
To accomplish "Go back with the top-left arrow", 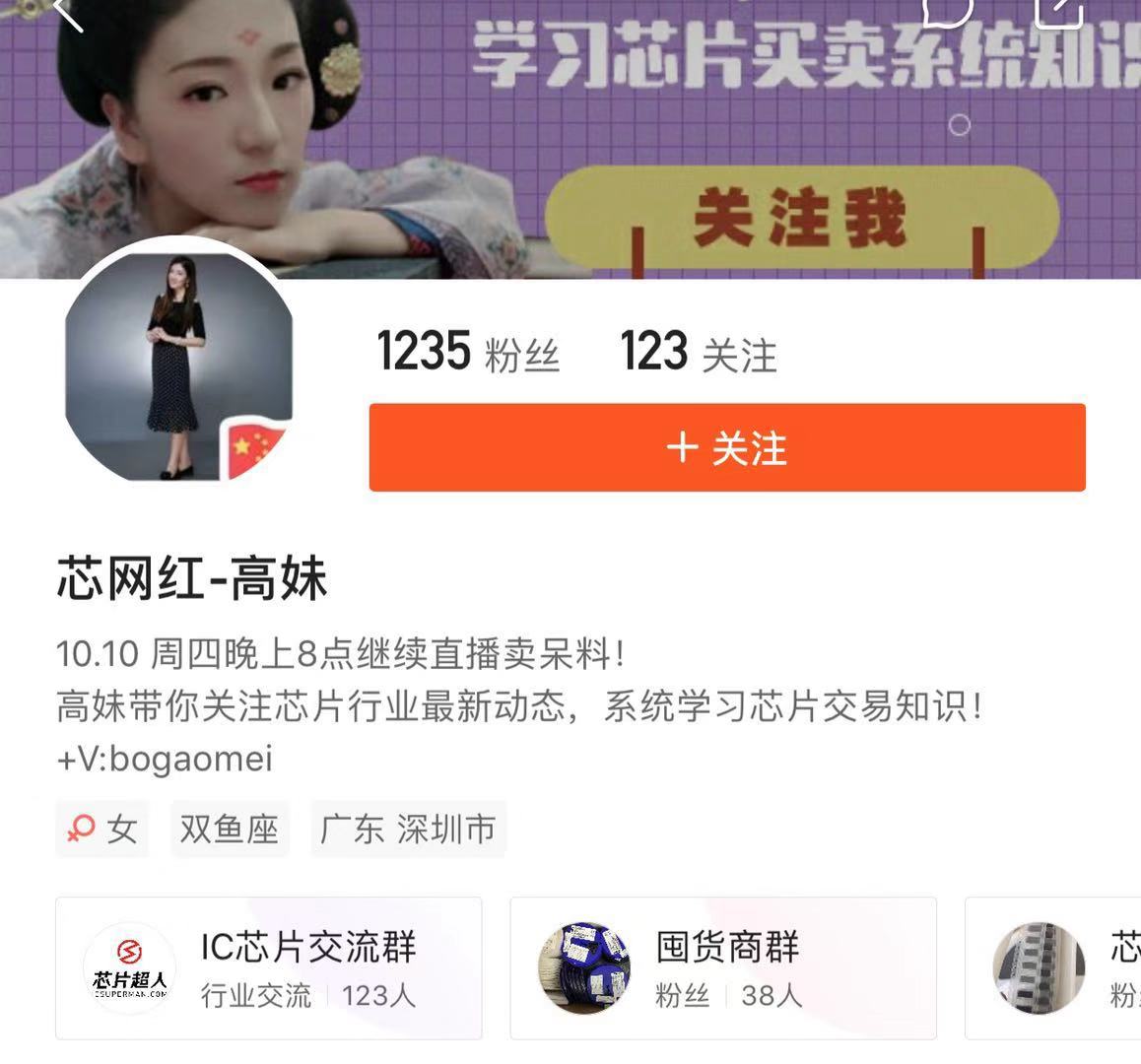I will (x=67, y=12).
